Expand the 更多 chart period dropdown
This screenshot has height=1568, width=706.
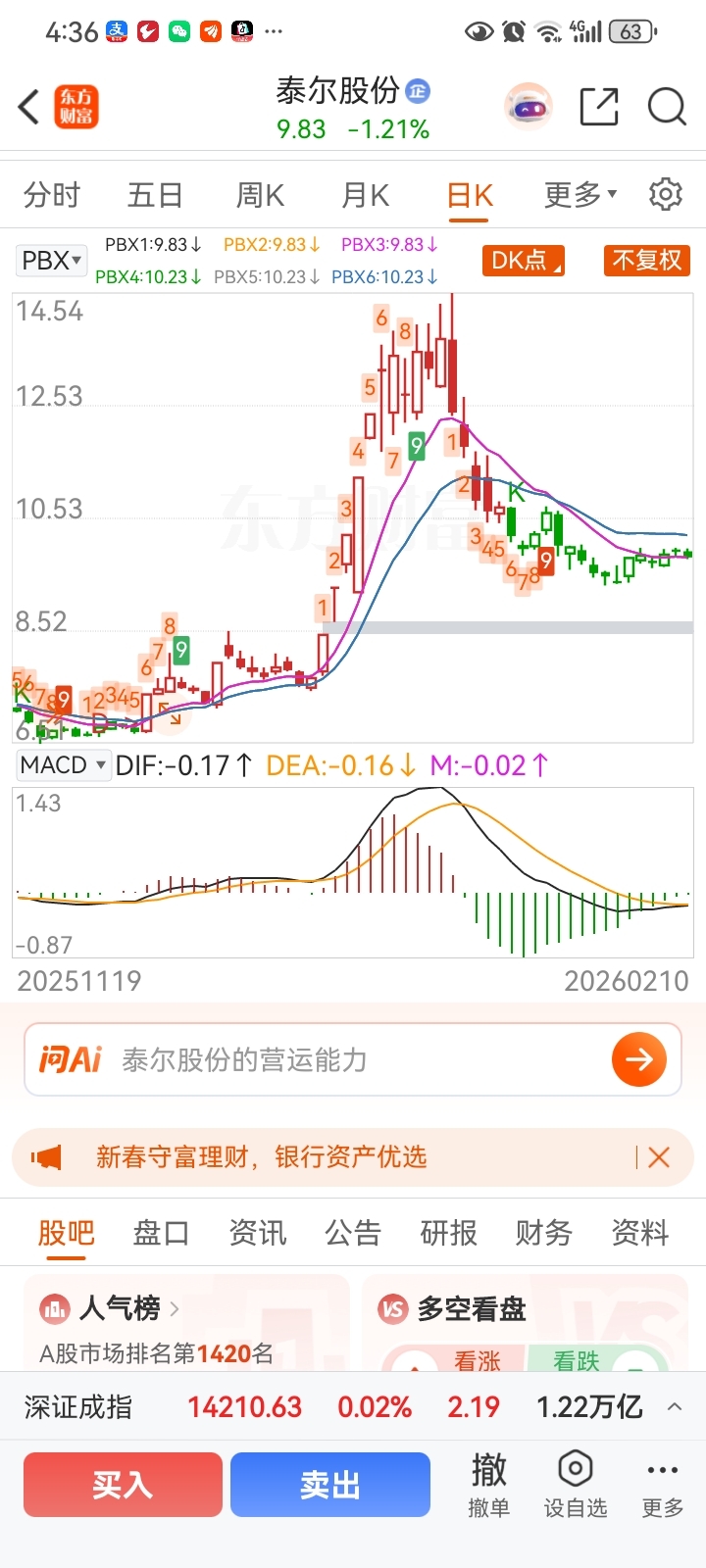point(580,195)
